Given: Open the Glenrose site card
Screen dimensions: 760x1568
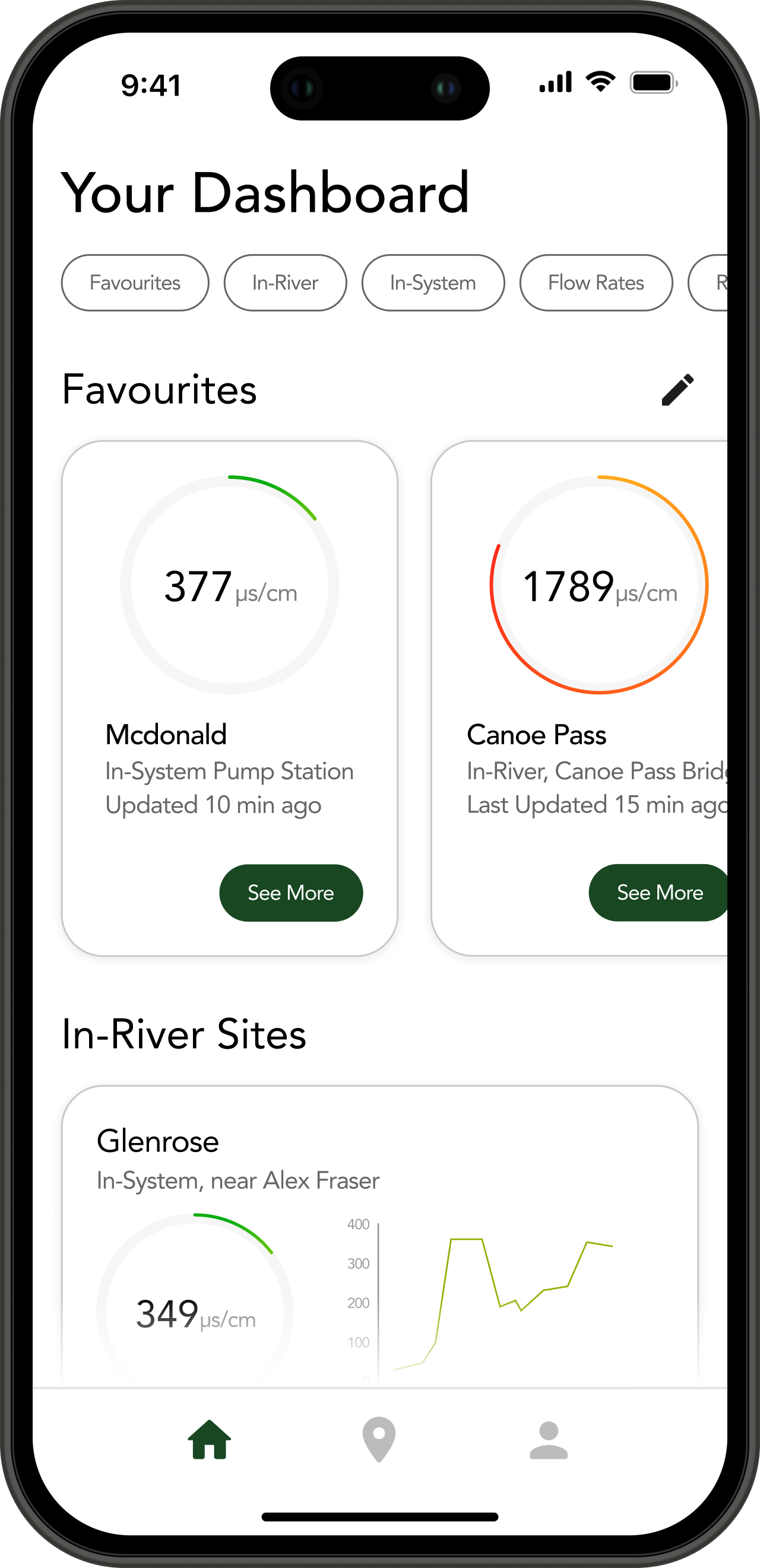Looking at the screenshot, I should click(379, 1236).
